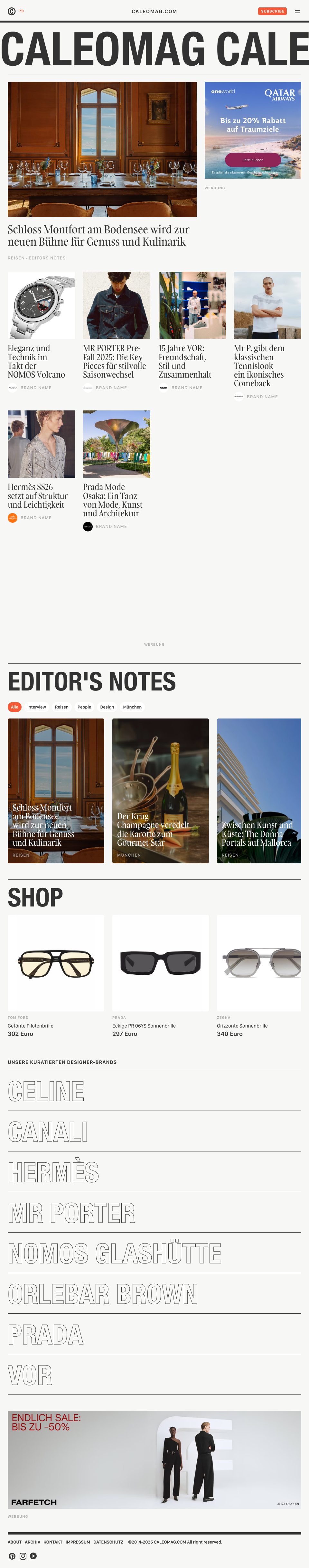This screenshot has width=309, height=1568.
Task: Open the Schloss Montfort am Bodensee article
Action: click(98, 235)
